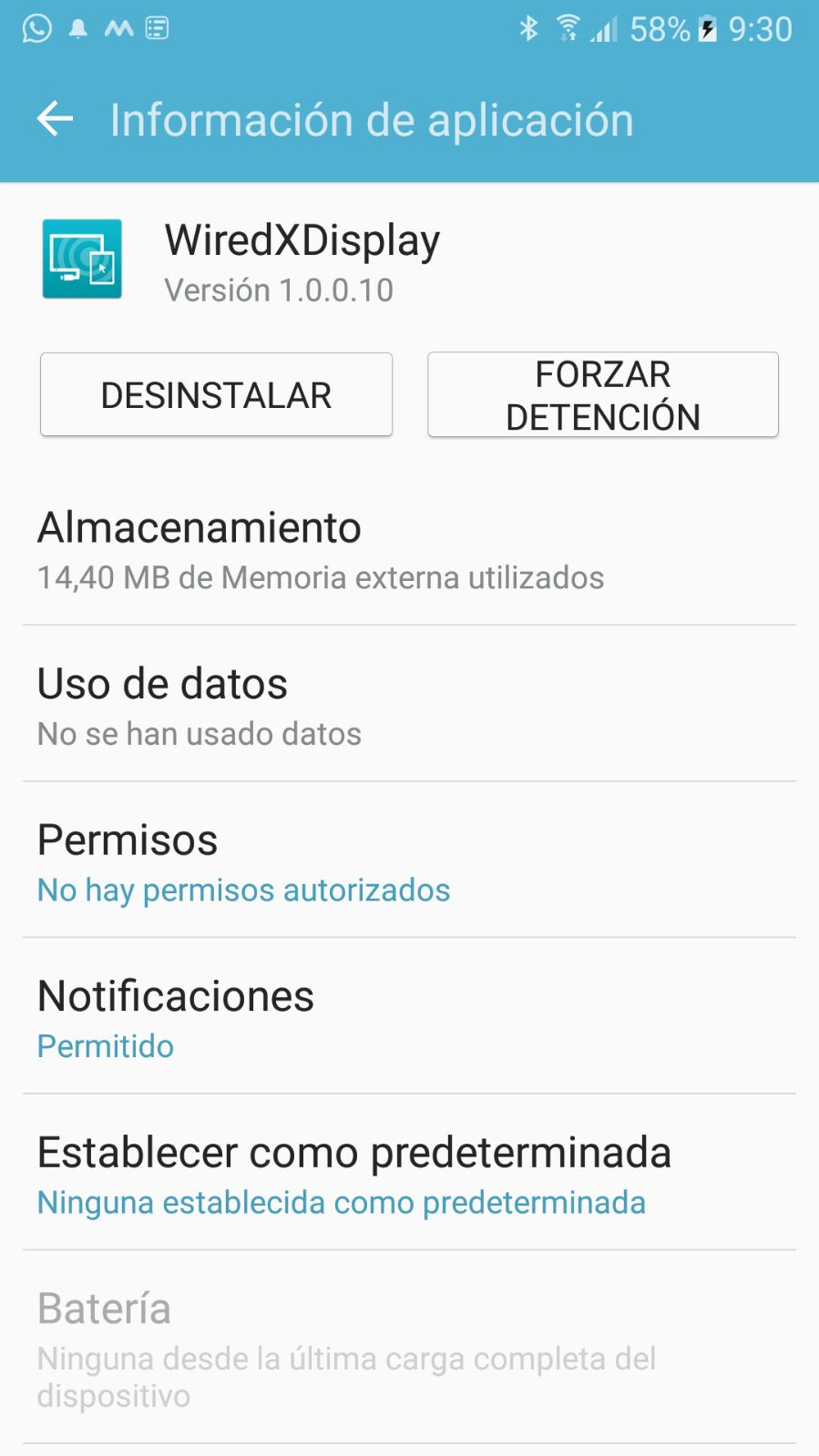The height and width of the screenshot is (1456, 819).
Task: Select Establecer como predeterminada
Action: click(409, 1175)
